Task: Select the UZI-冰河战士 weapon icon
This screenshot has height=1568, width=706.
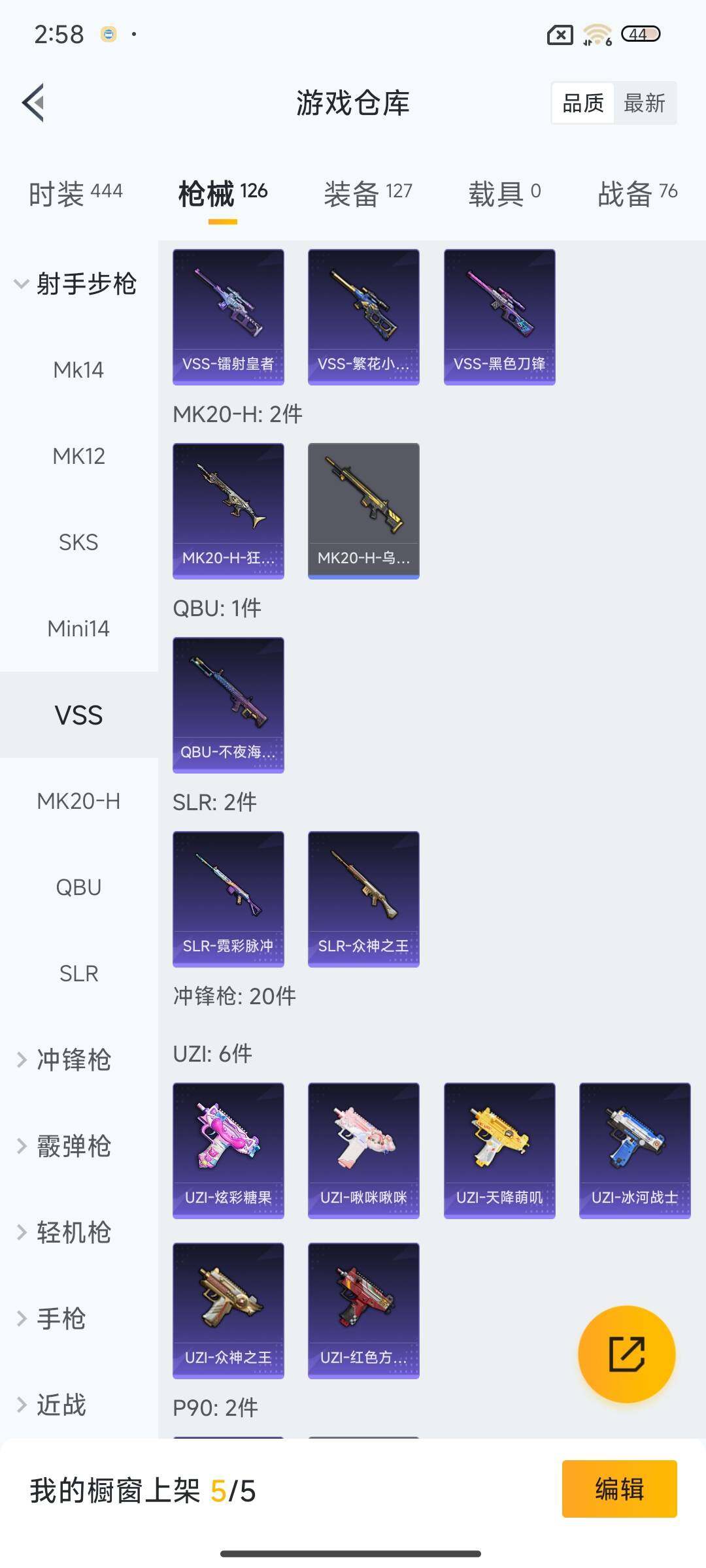Action: point(633,1149)
